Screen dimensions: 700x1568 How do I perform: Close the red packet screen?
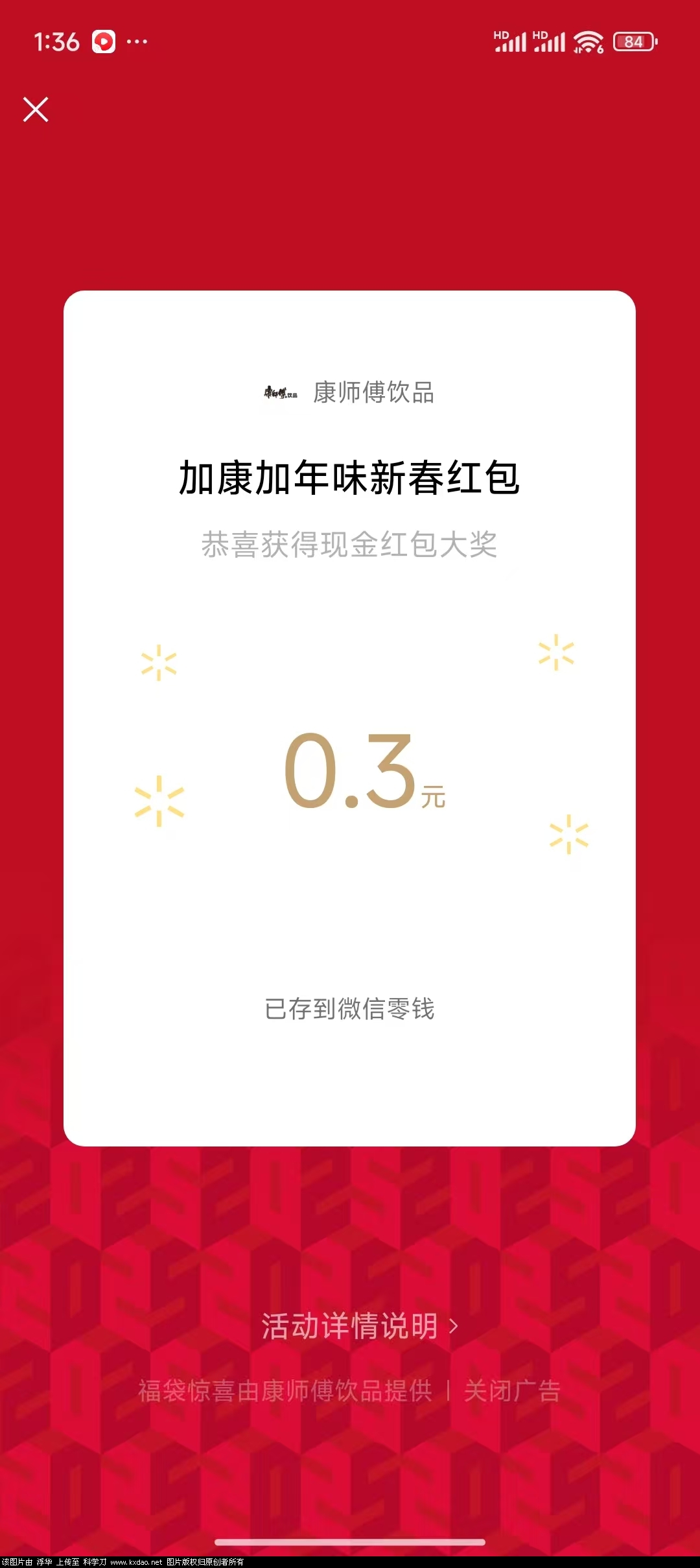36,109
